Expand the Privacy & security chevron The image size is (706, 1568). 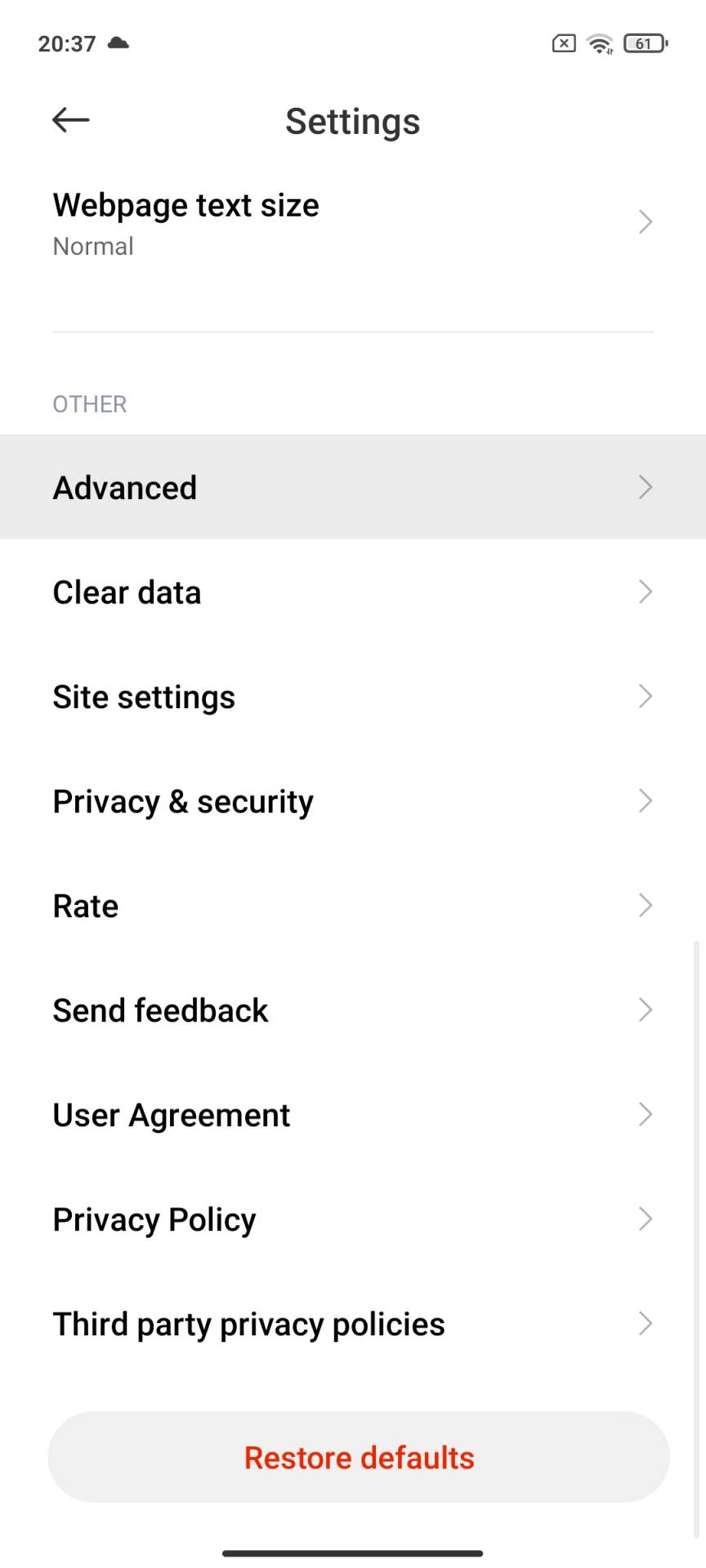tap(645, 800)
